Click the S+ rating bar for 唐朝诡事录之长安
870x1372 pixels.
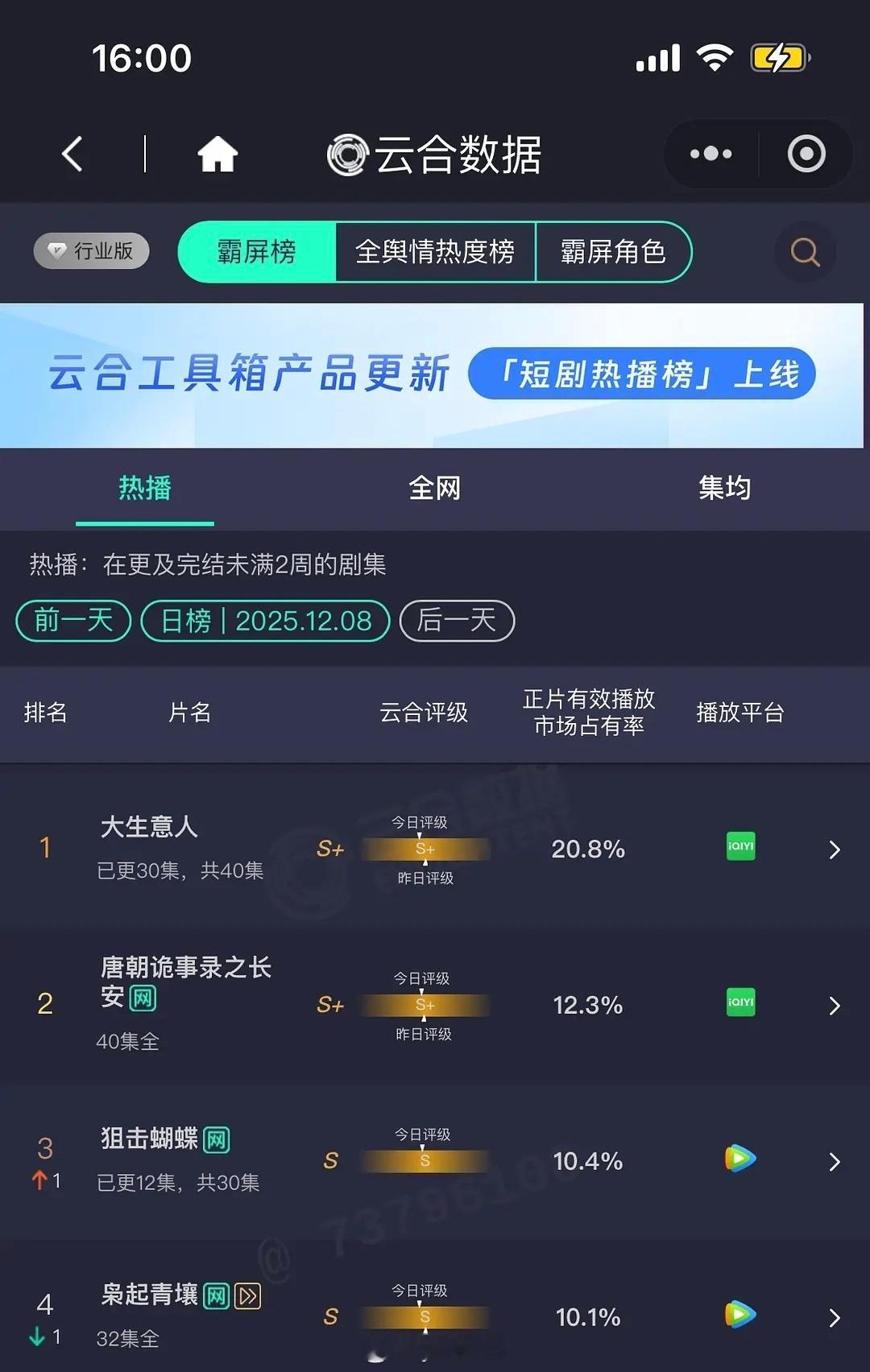coord(425,1005)
